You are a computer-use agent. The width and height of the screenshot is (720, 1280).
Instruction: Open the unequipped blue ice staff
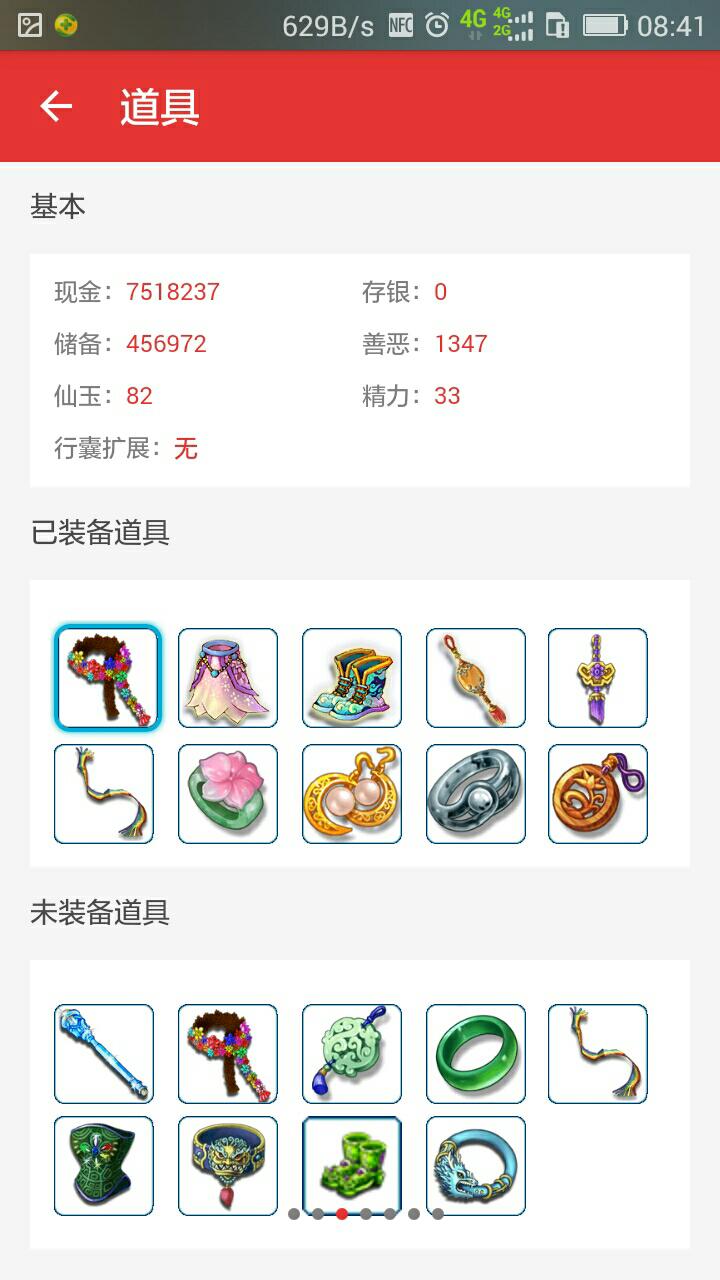104,1054
